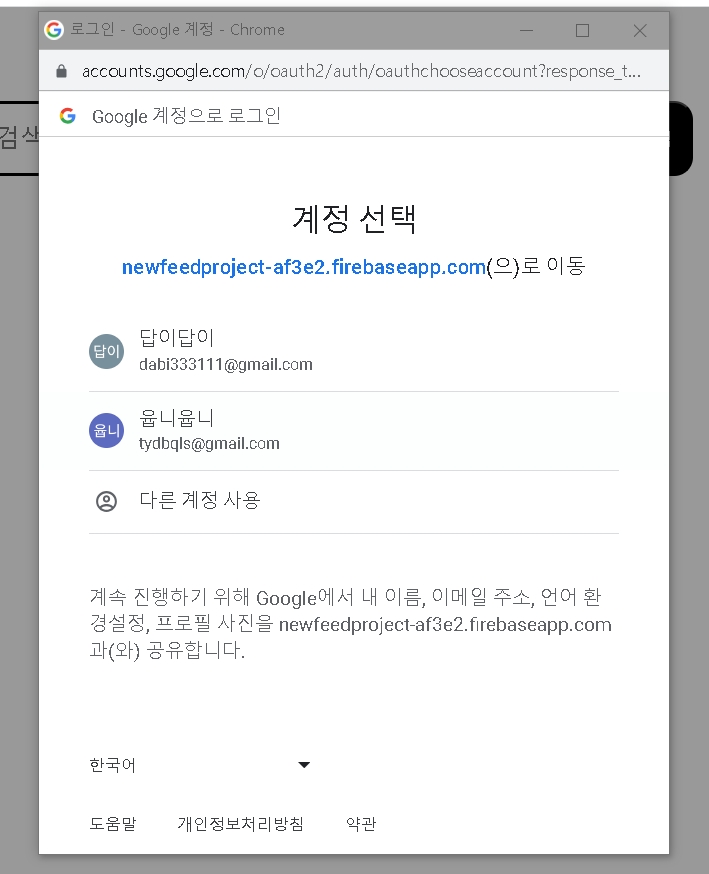The image size is (709, 874).
Task: Tap the lock icon in the address bar
Action: point(61,71)
